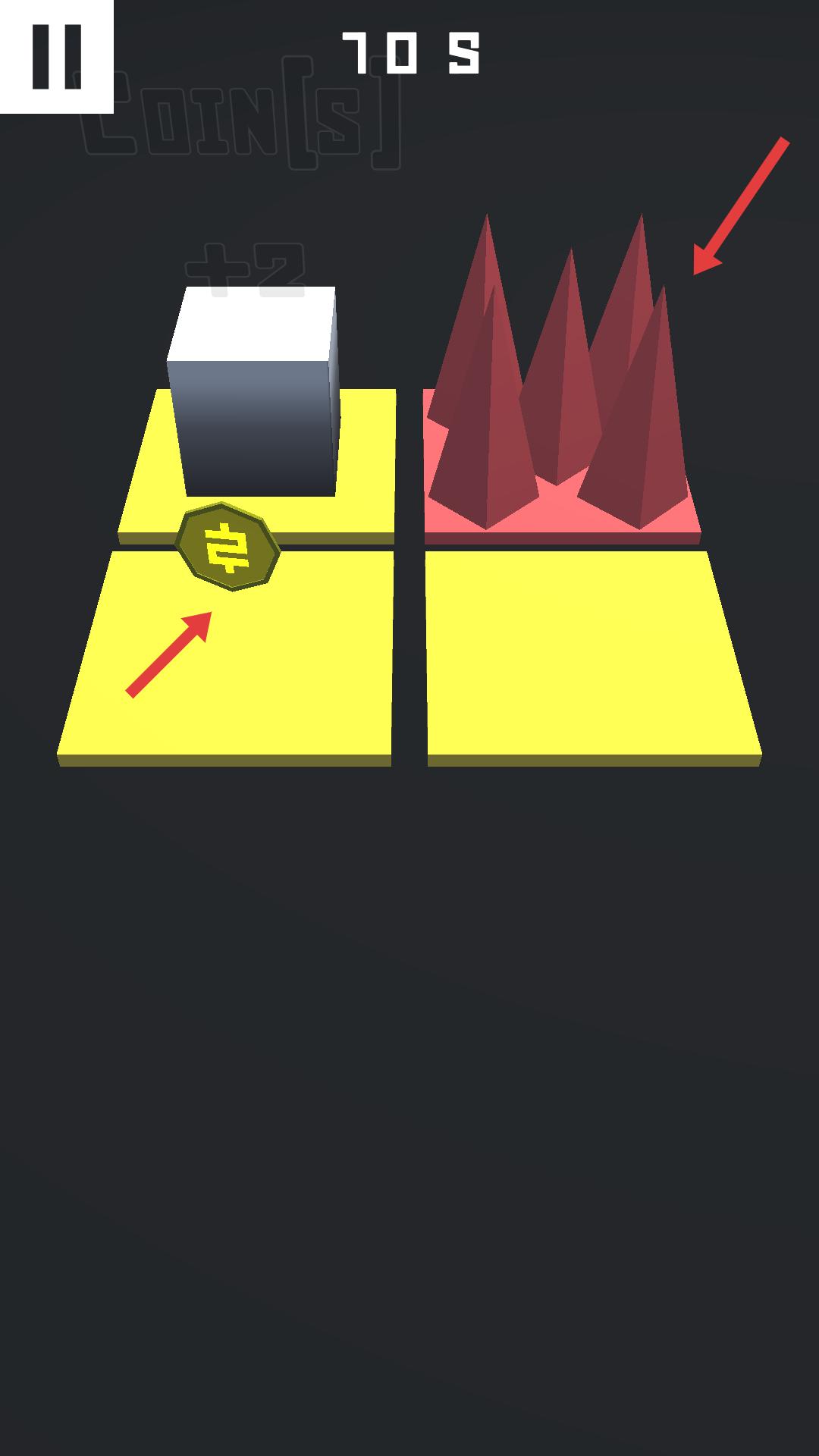This screenshot has width=819, height=1456.
Task: Pause the game
Action: [56, 56]
